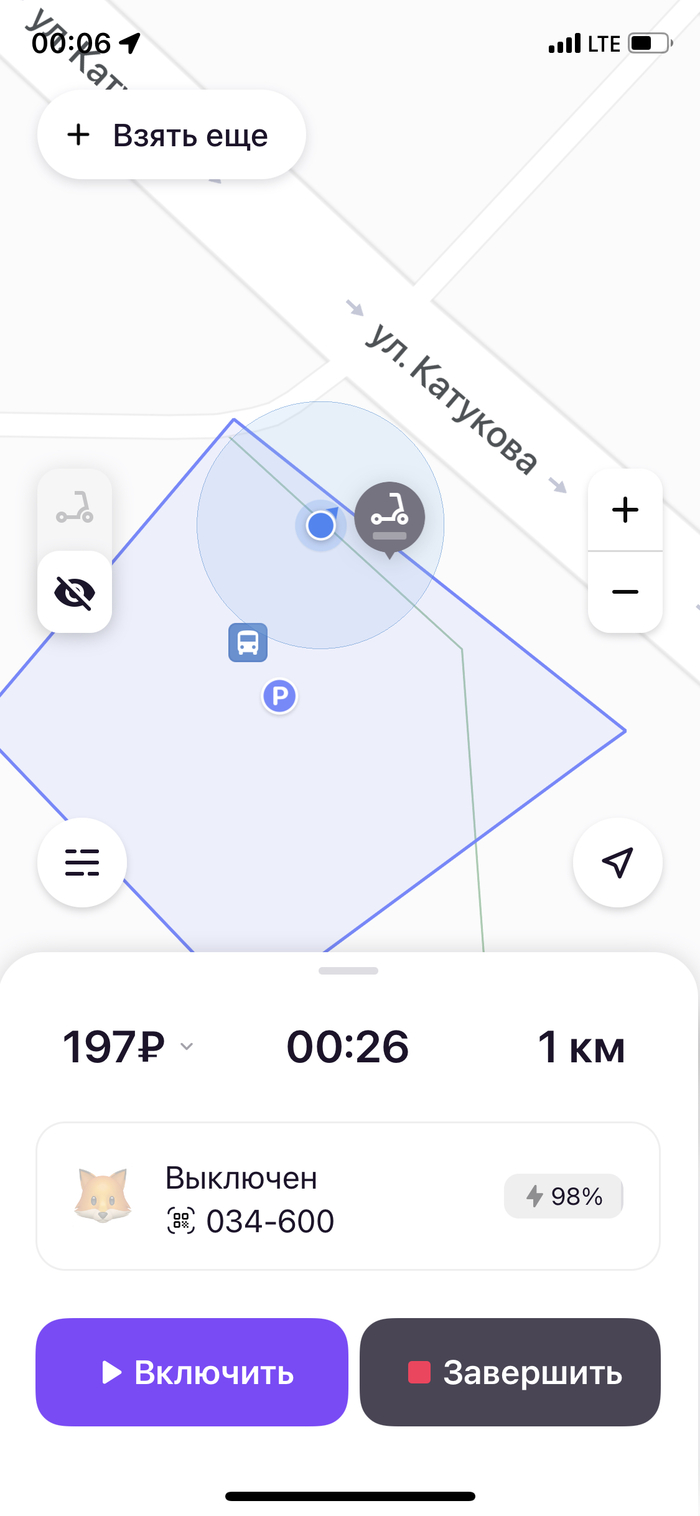The height and width of the screenshot is (1516, 700).
Task: Tap the parking P marker on the map
Action: click(x=280, y=695)
